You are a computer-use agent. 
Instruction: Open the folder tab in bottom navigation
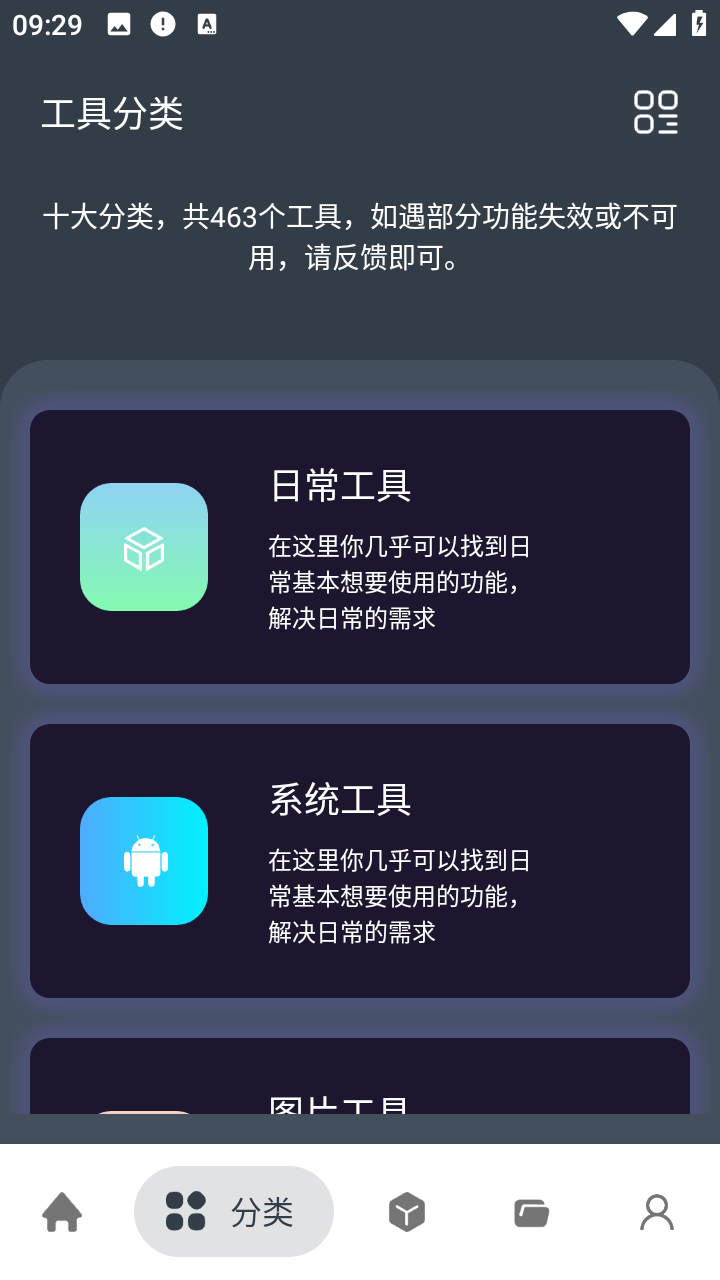tap(532, 1212)
